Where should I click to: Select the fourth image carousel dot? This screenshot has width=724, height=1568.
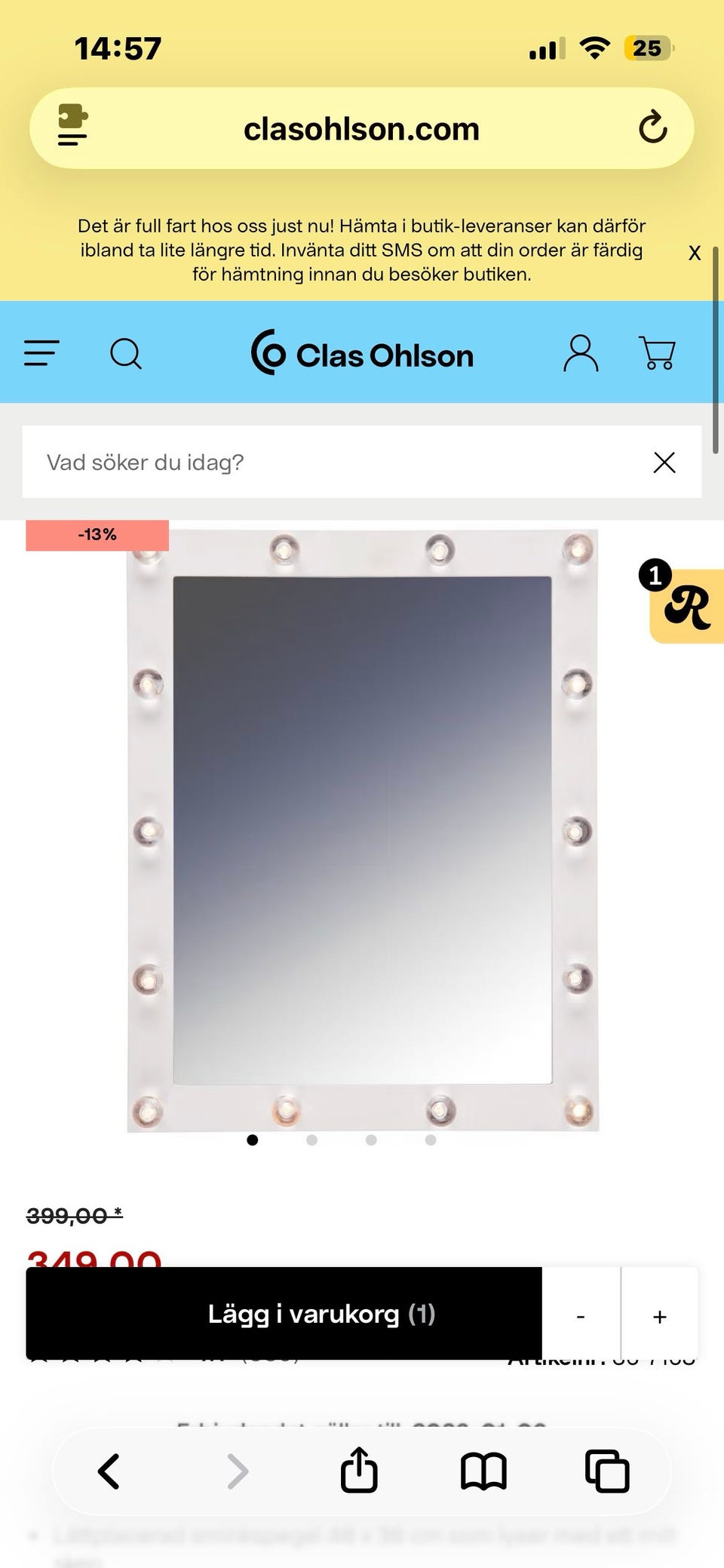coord(431,1140)
